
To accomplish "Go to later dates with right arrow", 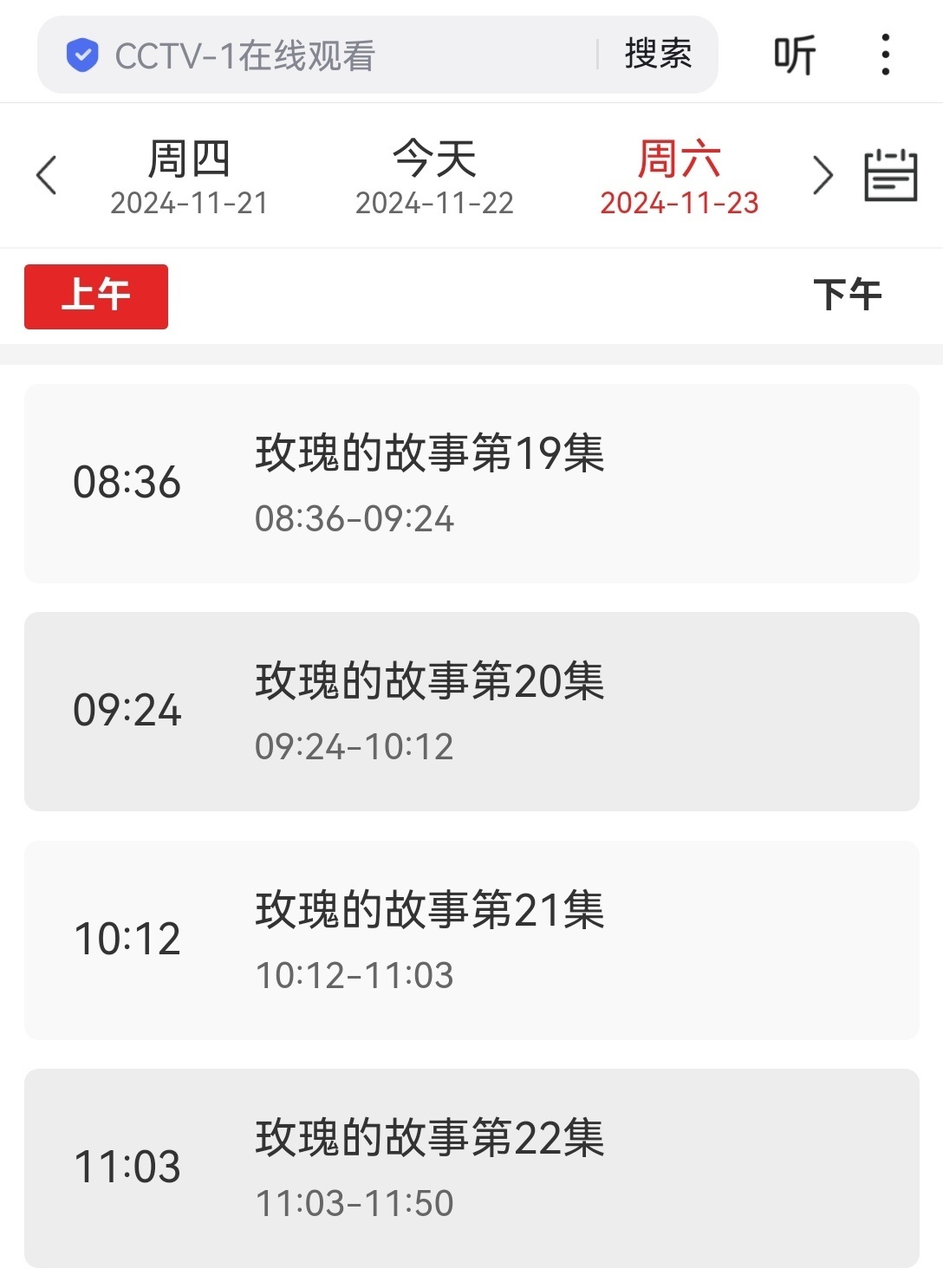I will [x=822, y=175].
